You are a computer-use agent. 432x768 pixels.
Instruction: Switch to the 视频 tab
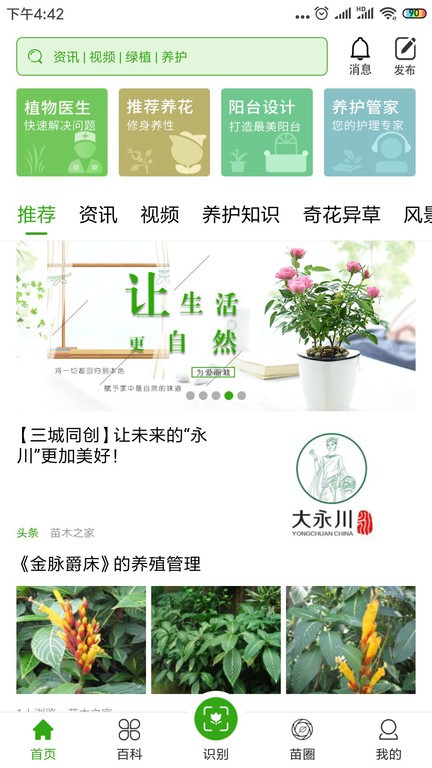click(160, 215)
